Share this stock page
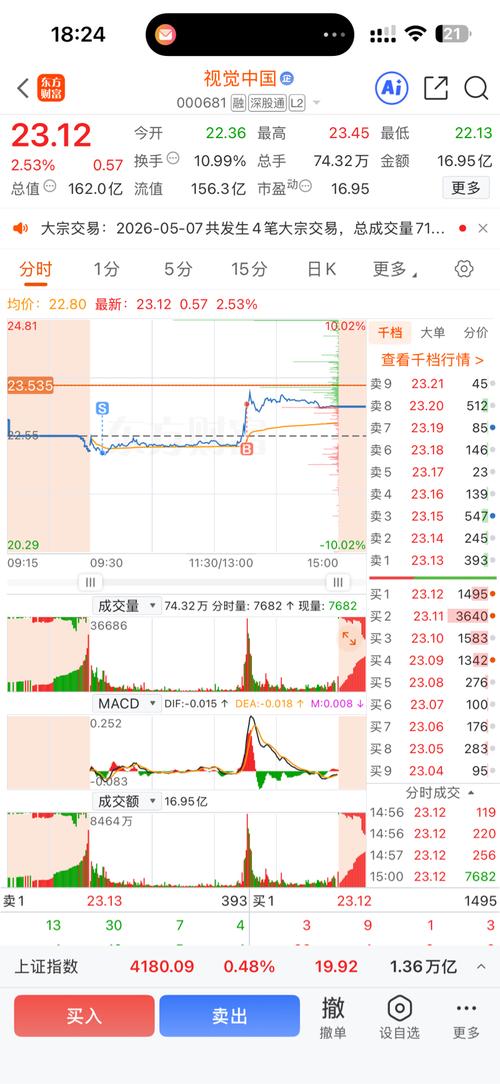Viewport: 500px width, 1084px height. (x=436, y=88)
